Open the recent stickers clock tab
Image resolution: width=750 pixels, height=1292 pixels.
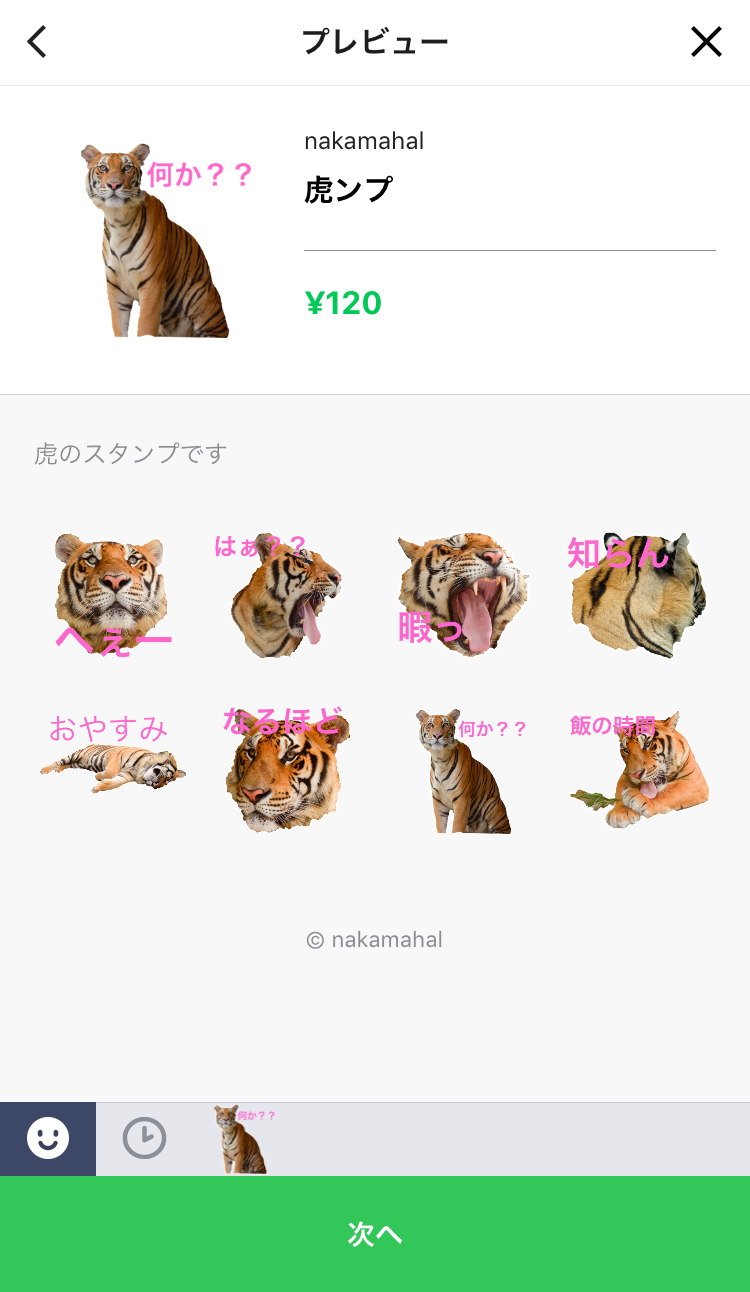[144, 1139]
